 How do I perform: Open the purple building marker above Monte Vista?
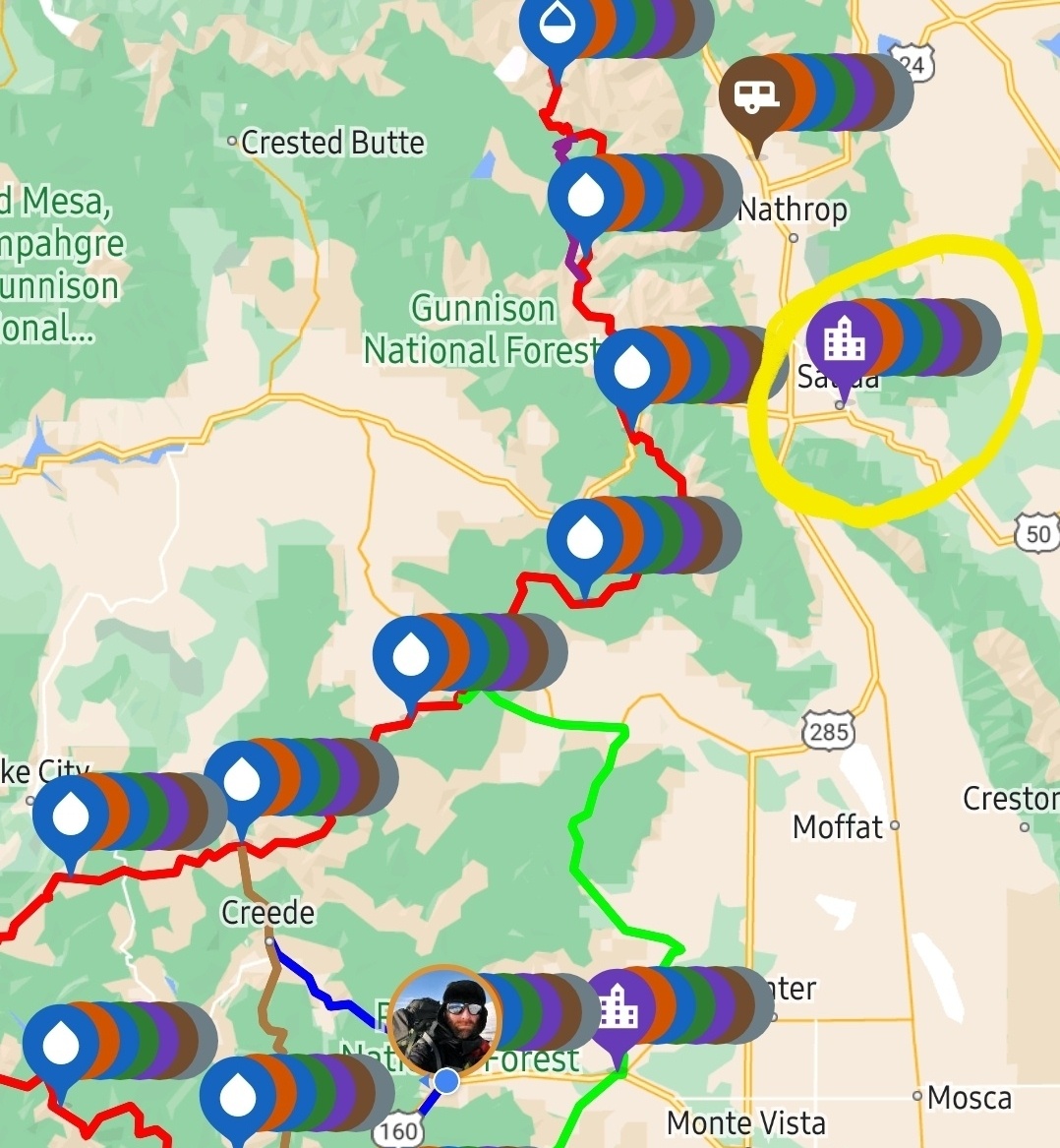pos(617,1007)
